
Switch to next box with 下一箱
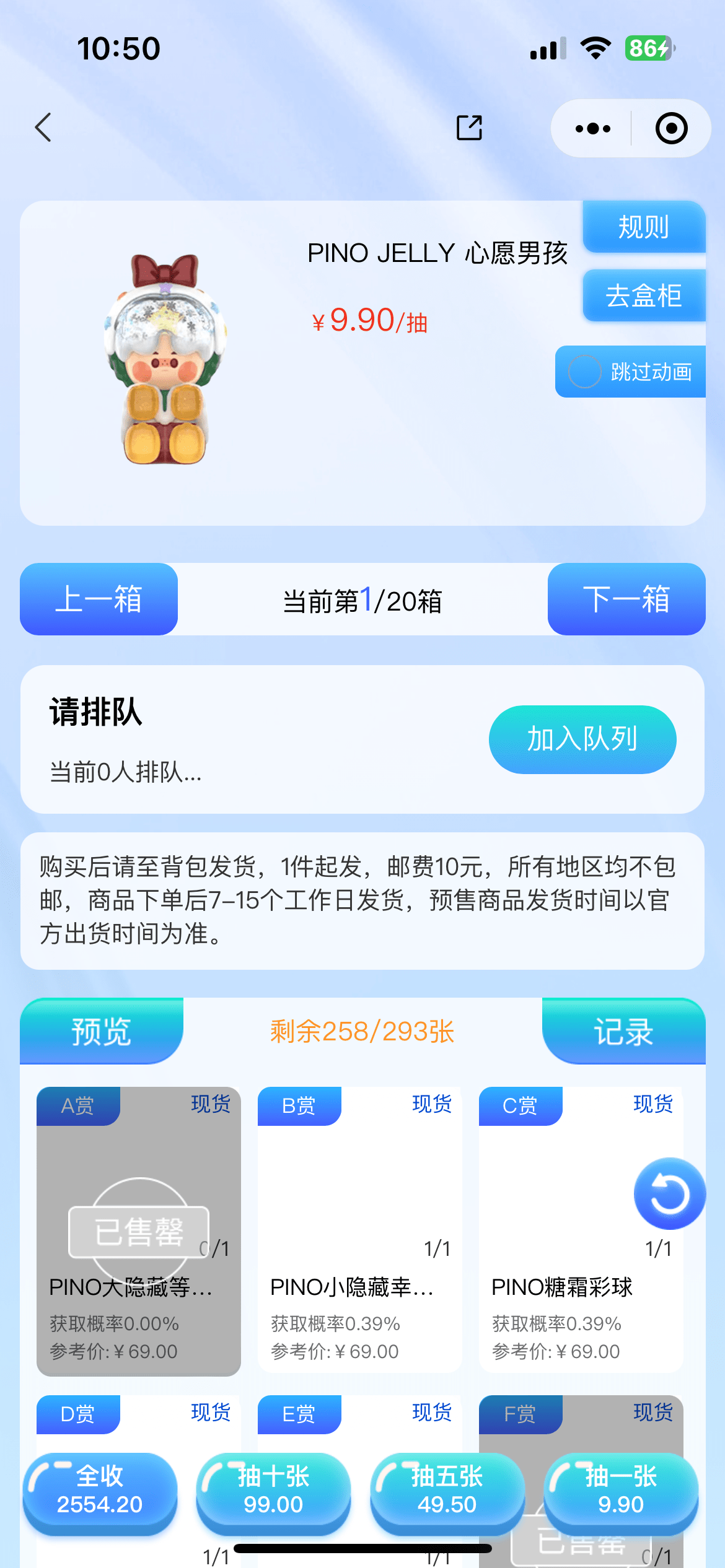coord(626,599)
